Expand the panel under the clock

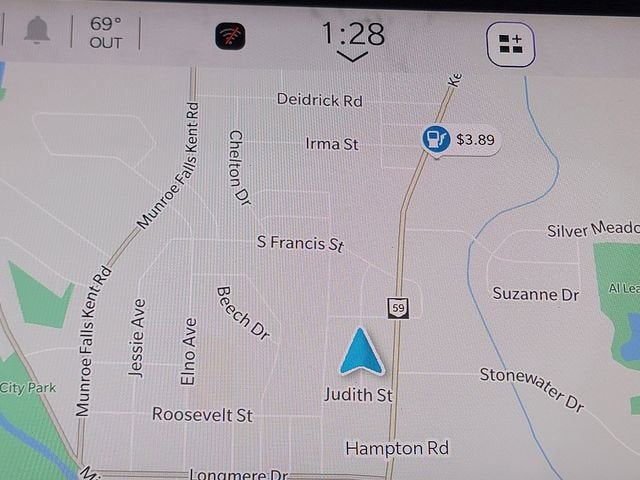[x=352, y=57]
